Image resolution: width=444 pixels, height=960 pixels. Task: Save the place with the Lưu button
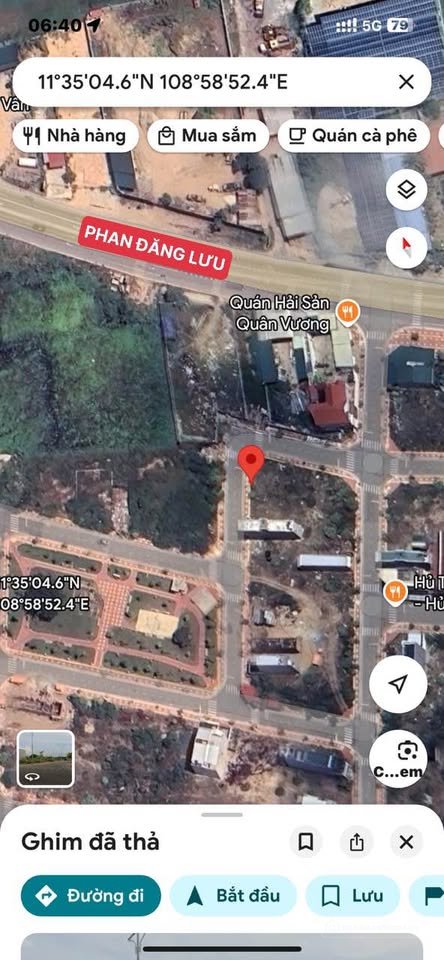[353, 896]
